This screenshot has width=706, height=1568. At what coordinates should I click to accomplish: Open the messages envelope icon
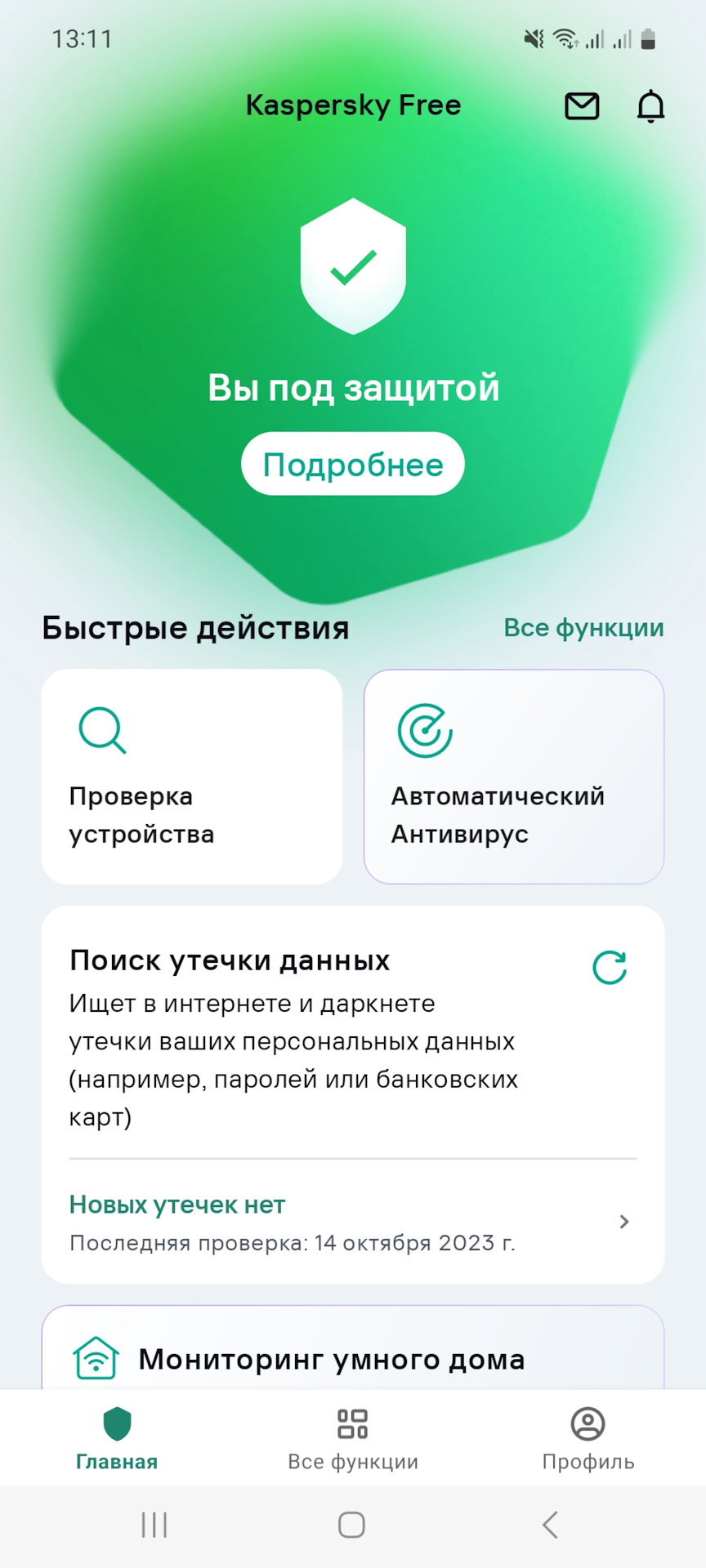point(581,105)
